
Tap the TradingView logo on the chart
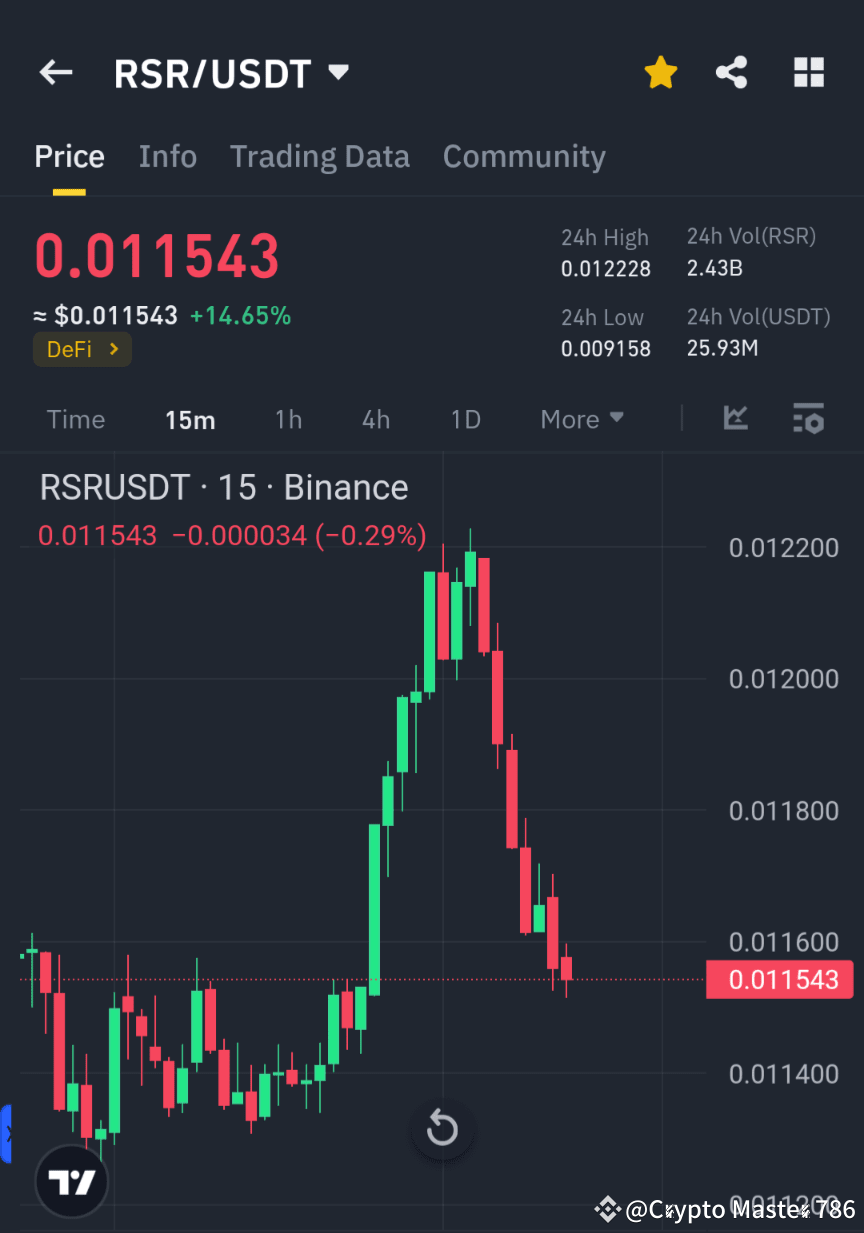coord(70,1181)
